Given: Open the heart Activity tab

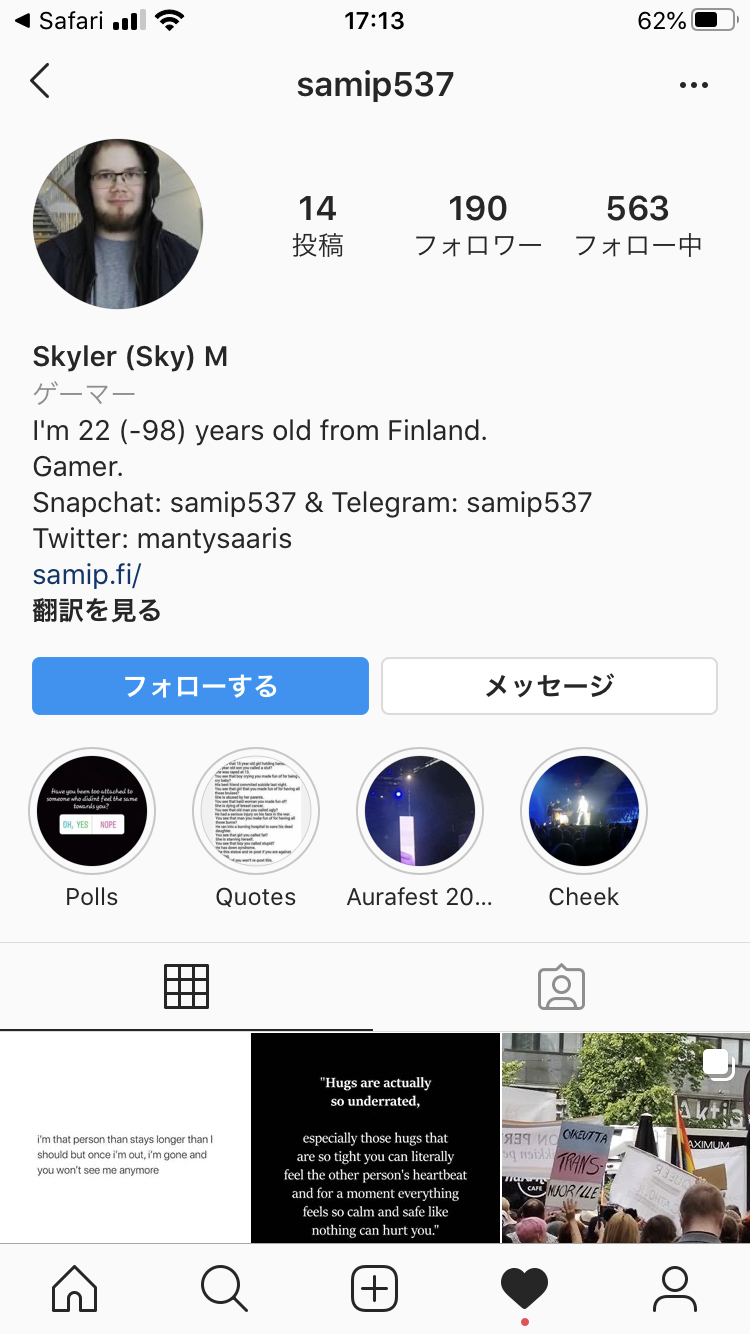Looking at the screenshot, I should click(524, 1288).
